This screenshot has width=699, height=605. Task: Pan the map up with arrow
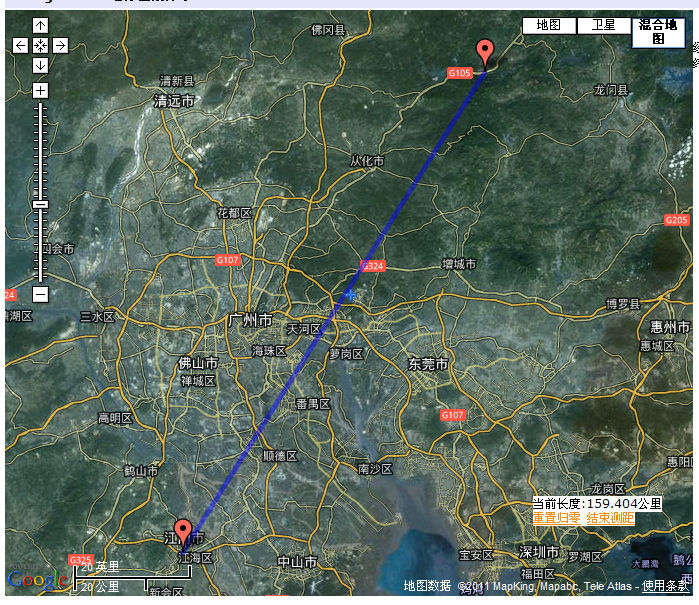[x=40, y=25]
